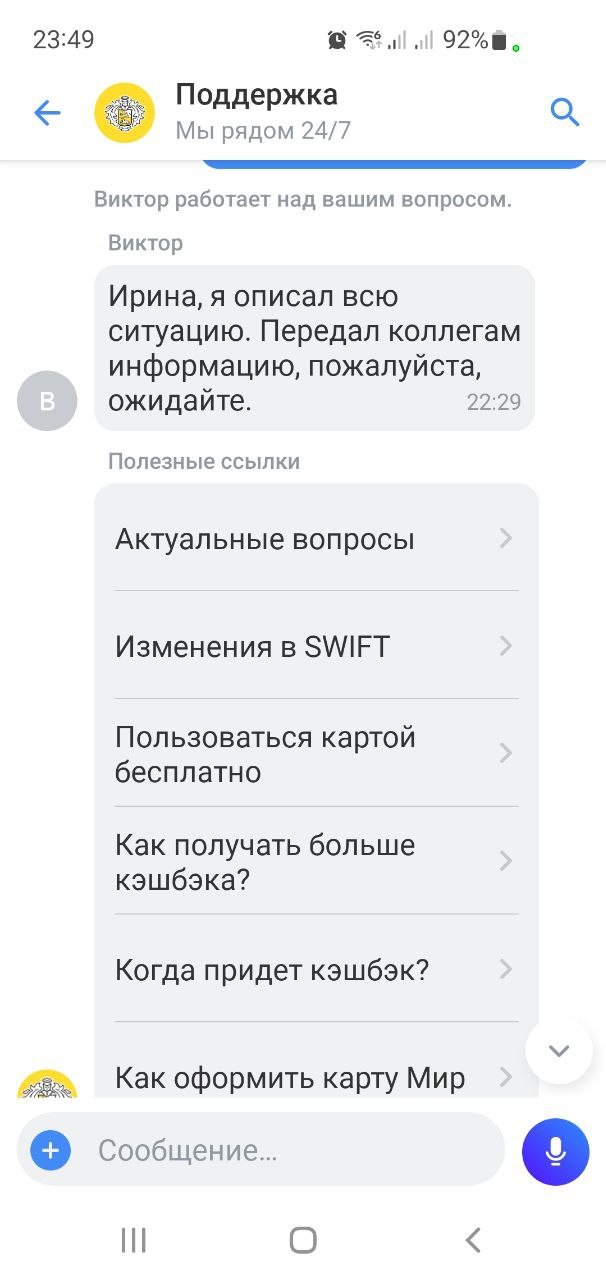Start a voice message with the microphone

pos(556,1152)
